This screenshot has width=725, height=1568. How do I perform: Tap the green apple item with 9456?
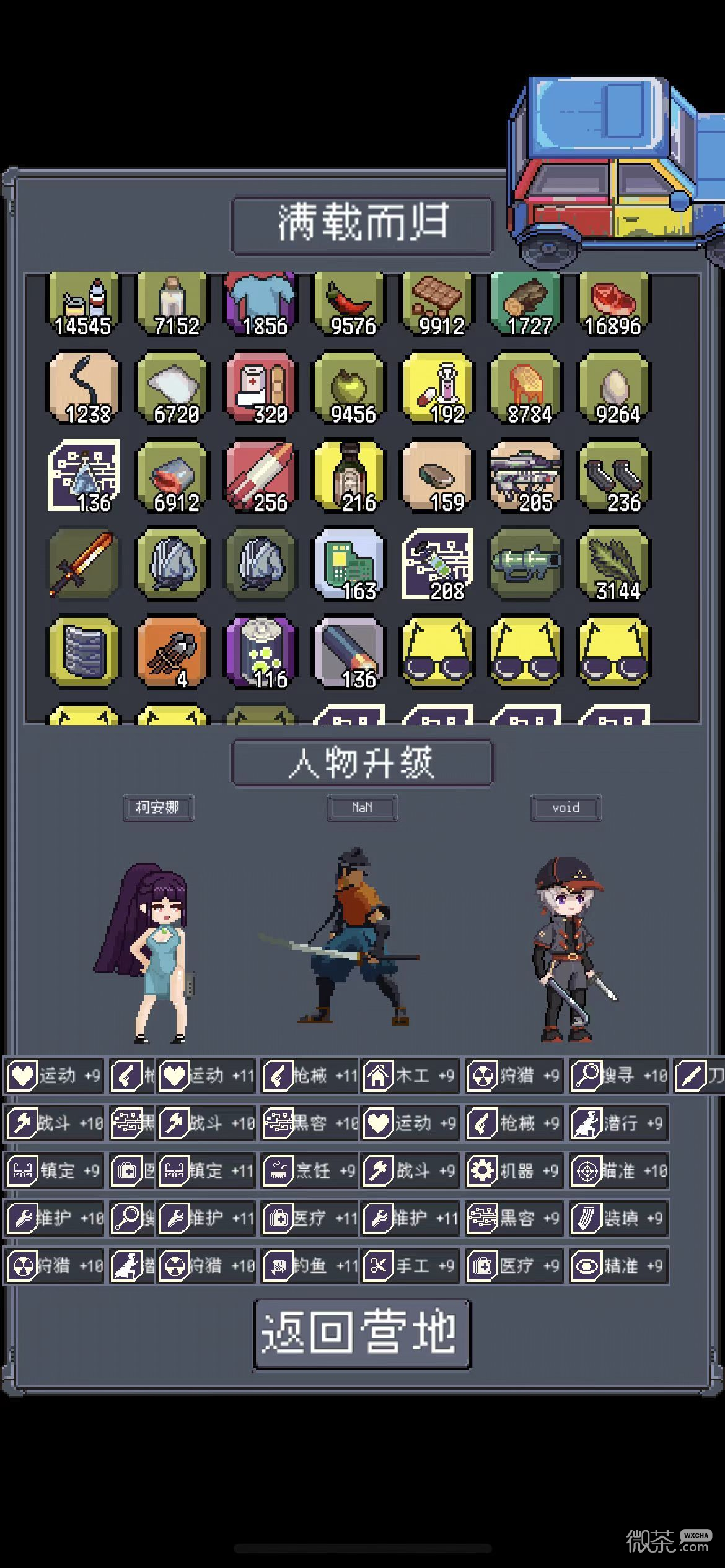pyautogui.click(x=349, y=389)
